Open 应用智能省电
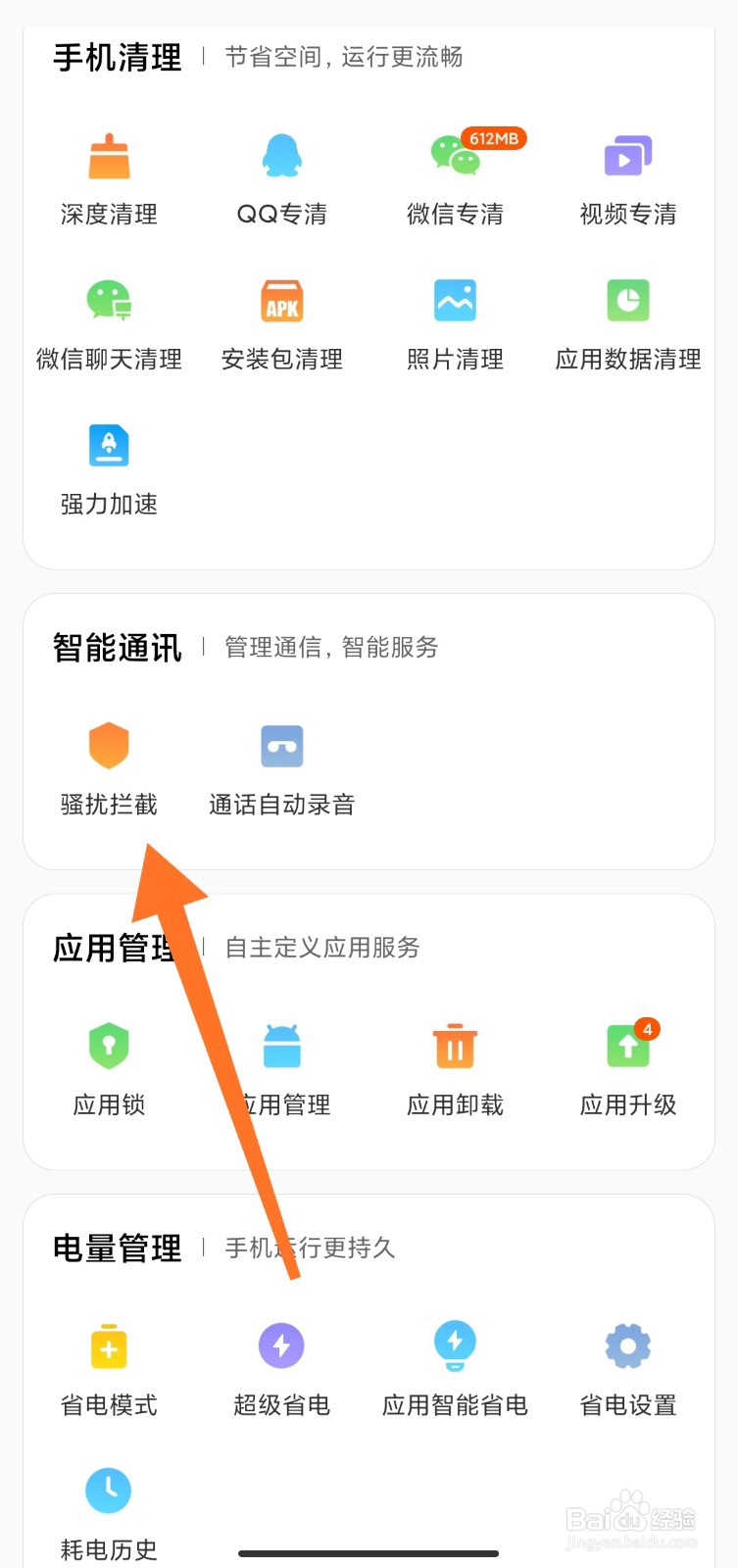Screen dimensions: 738x1568 coord(456,1370)
